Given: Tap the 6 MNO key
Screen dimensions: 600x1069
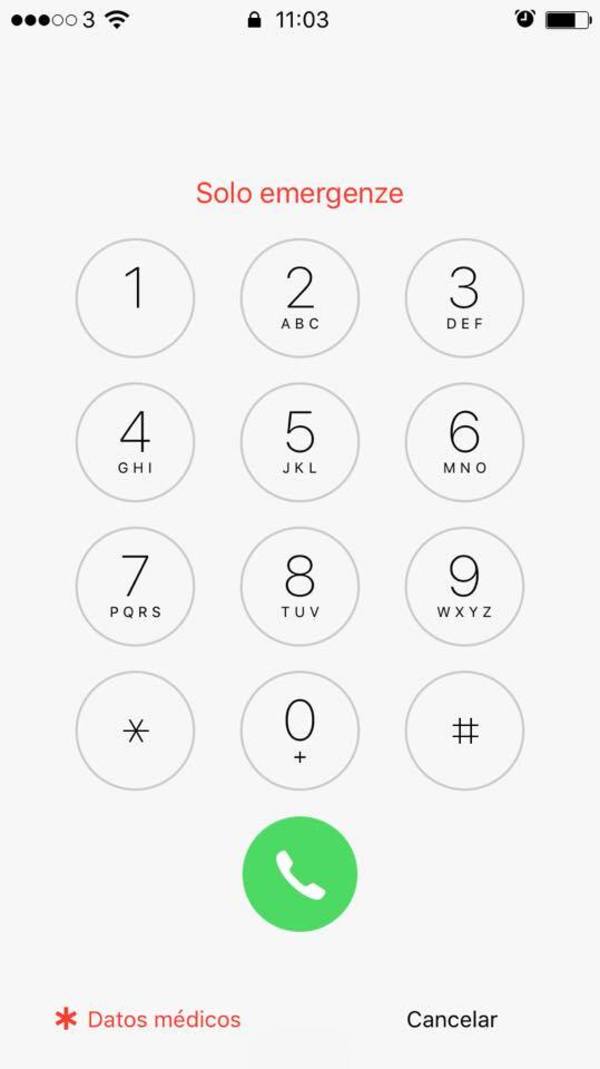Looking at the screenshot, I should [x=464, y=442].
